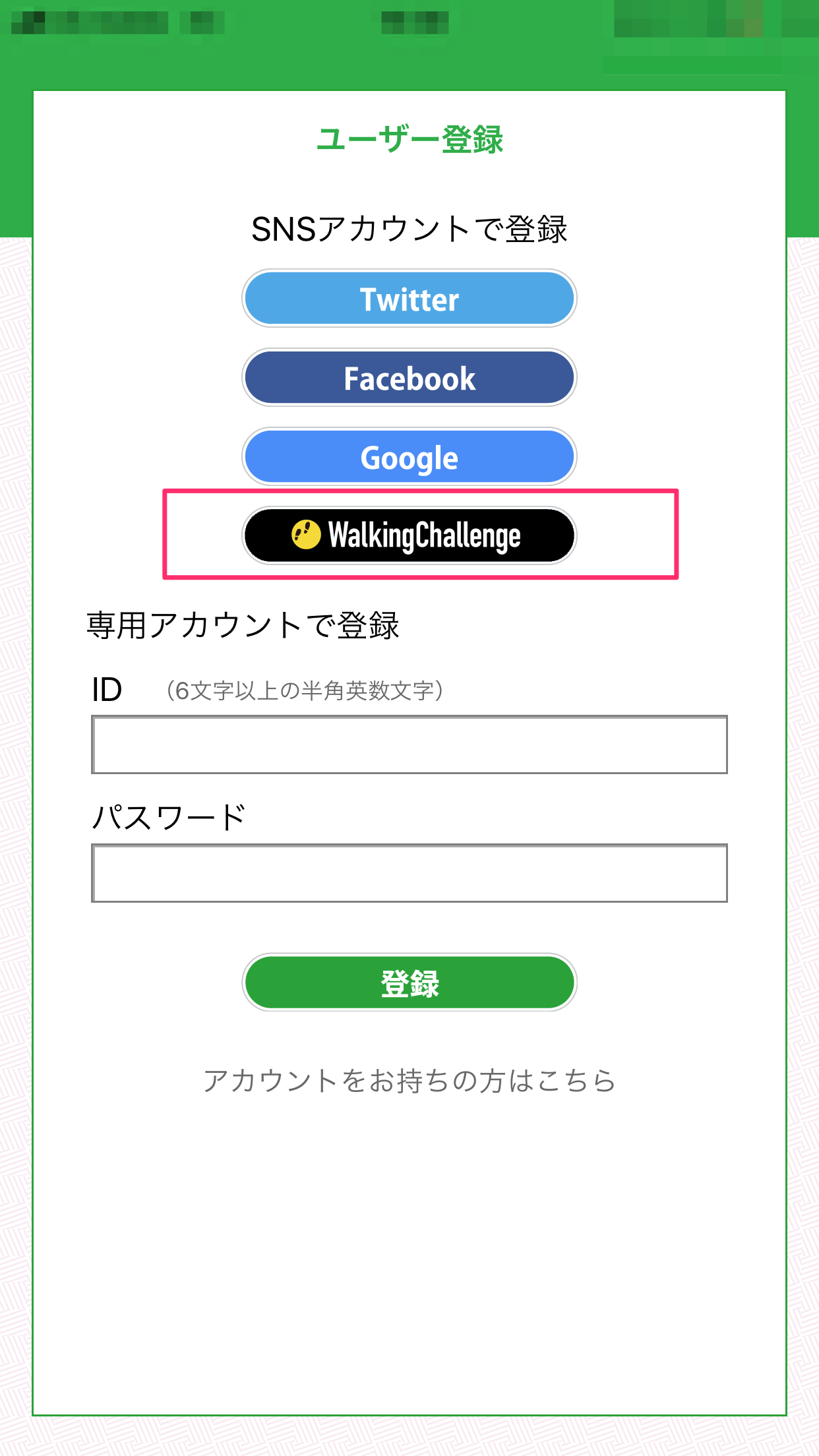Register via WalkingChallenge button
The width and height of the screenshot is (819, 1456).
pyautogui.click(x=409, y=535)
